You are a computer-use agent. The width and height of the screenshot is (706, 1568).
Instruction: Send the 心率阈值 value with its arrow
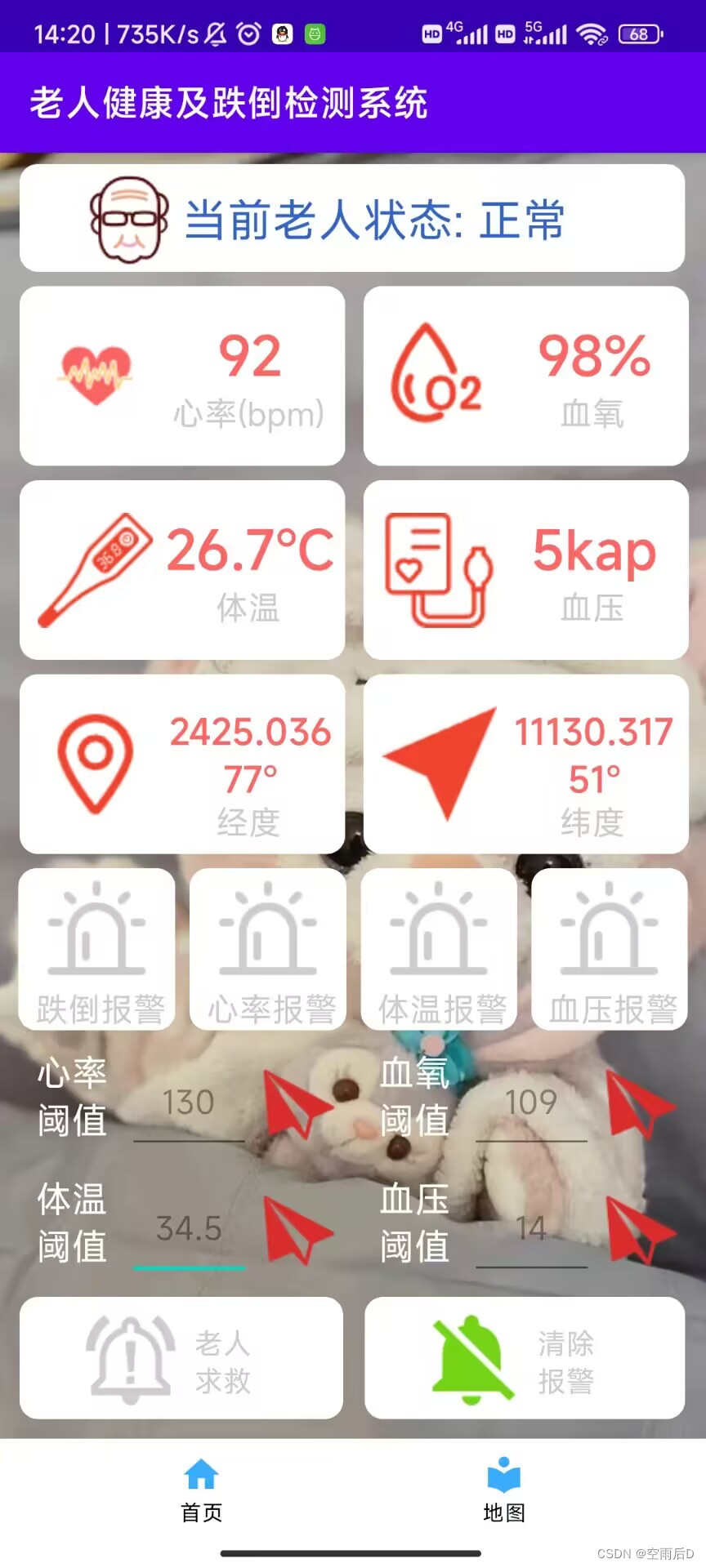[297, 1104]
